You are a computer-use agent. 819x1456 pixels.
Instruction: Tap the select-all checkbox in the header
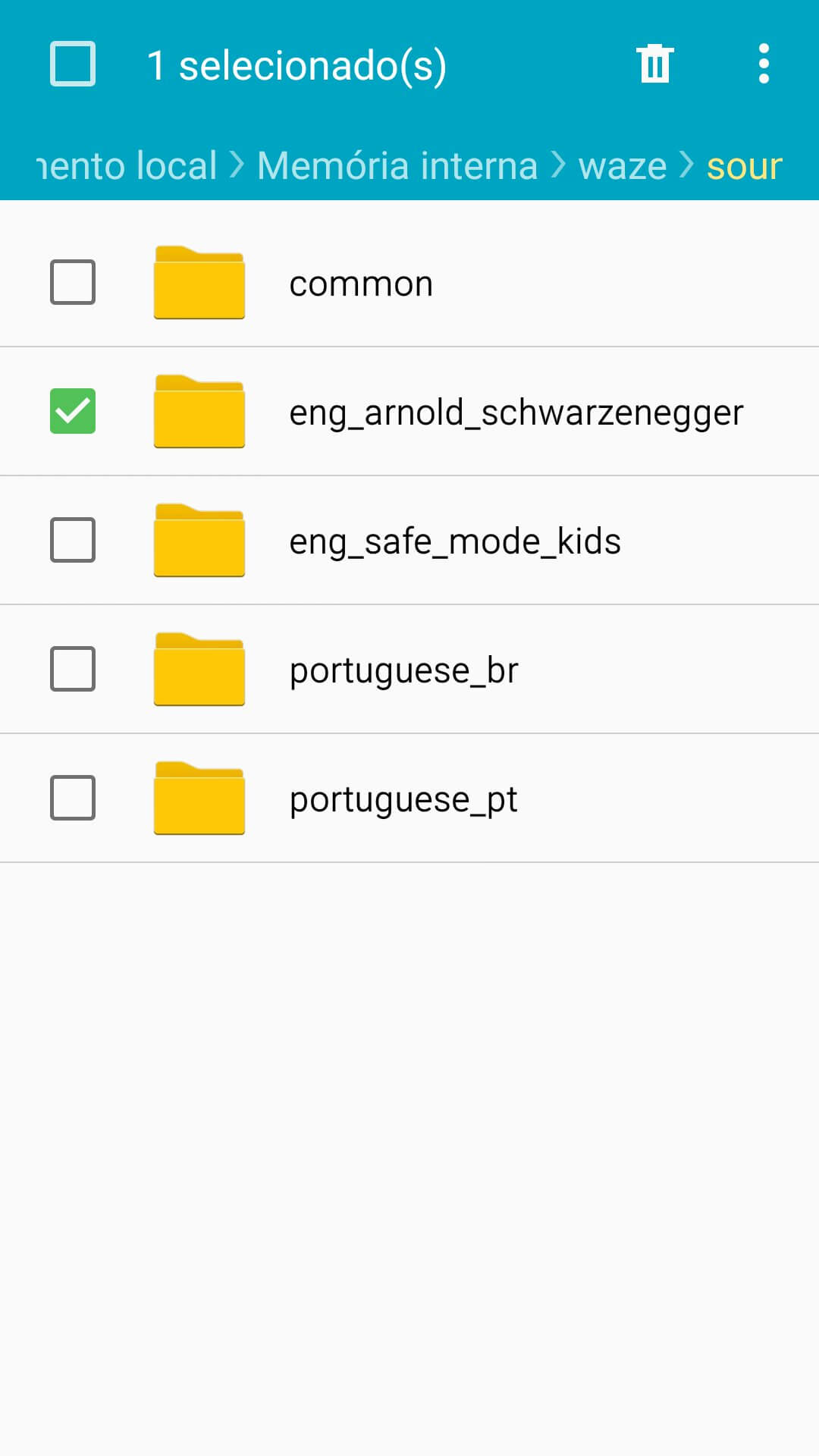click(73, 64)
